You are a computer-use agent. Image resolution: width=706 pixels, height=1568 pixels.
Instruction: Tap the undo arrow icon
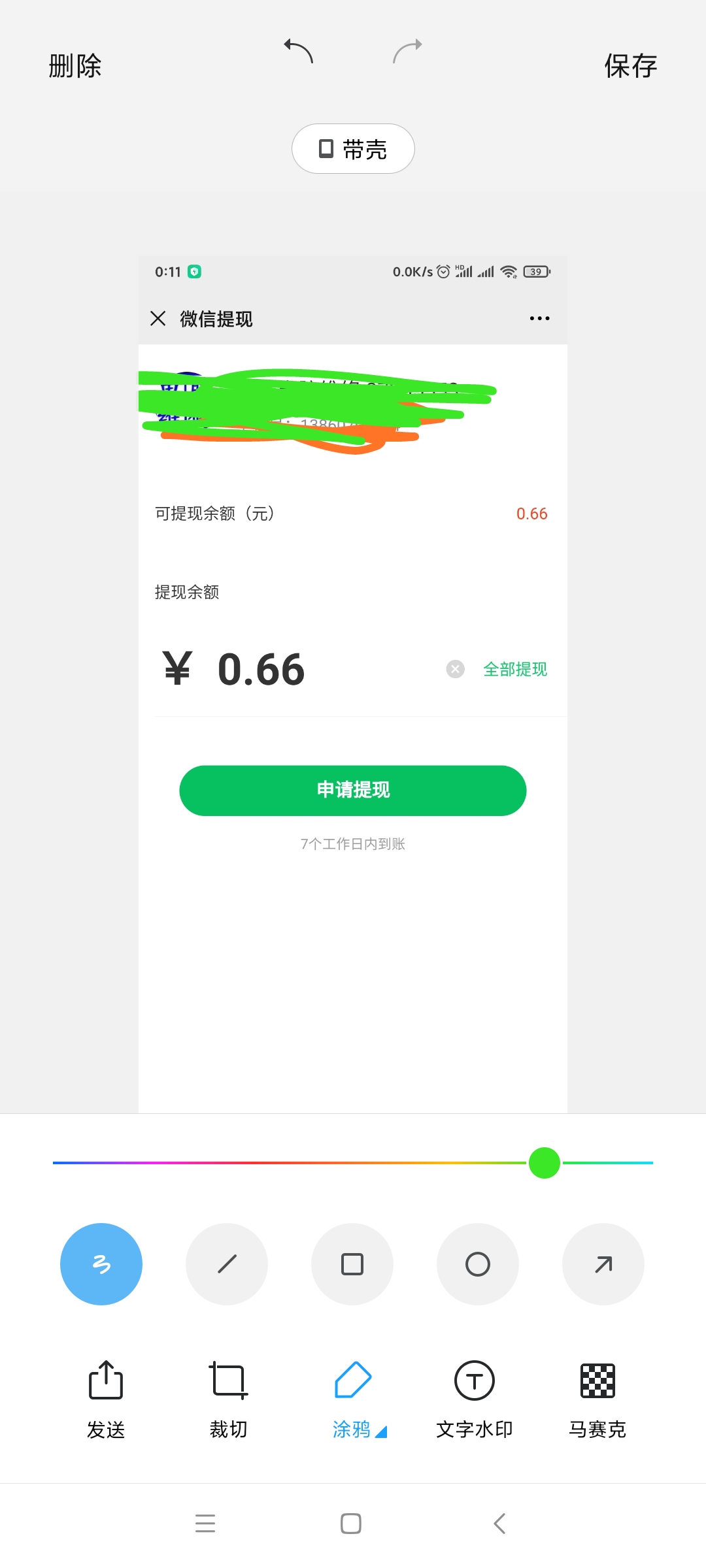(298, 51)
